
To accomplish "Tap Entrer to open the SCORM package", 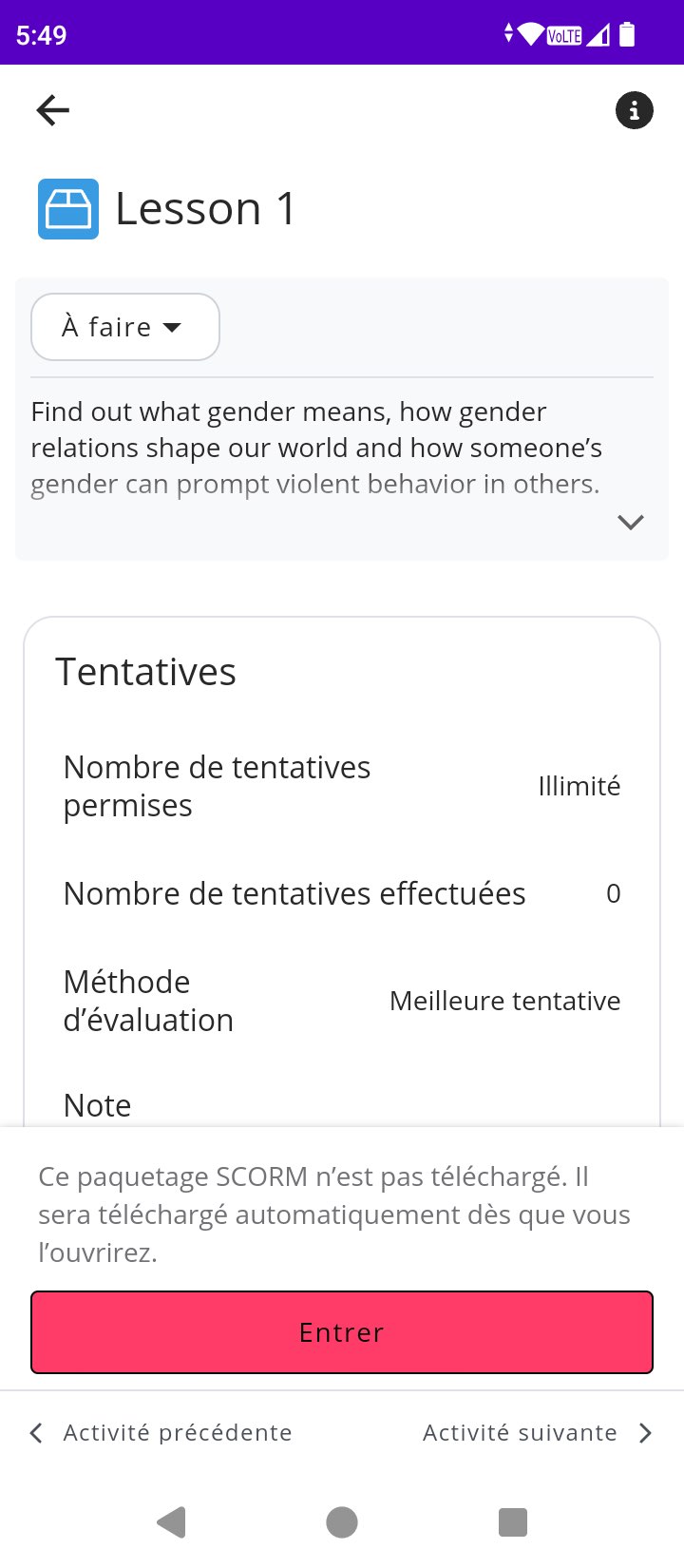I will (342, 1332).
